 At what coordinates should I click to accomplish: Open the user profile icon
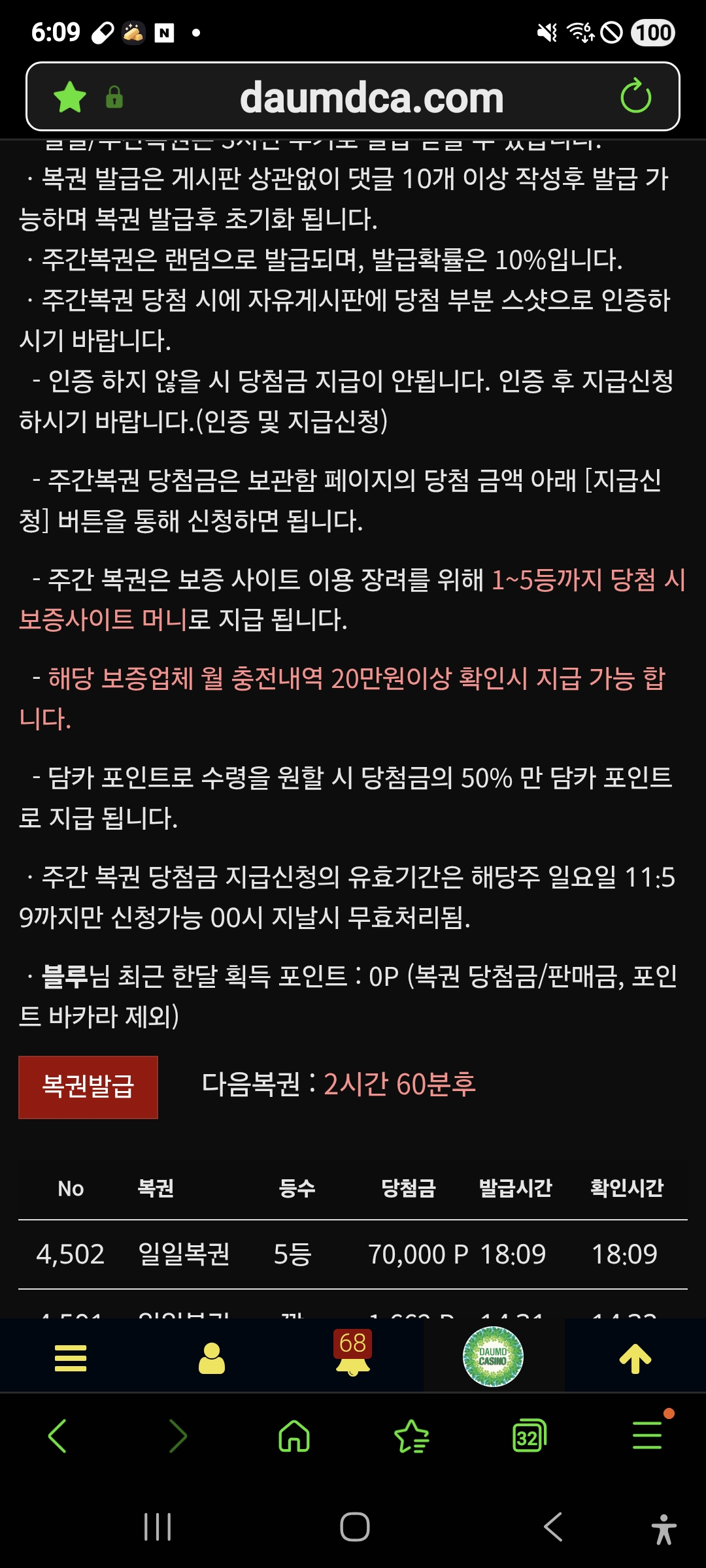(x=211, y=1358)
